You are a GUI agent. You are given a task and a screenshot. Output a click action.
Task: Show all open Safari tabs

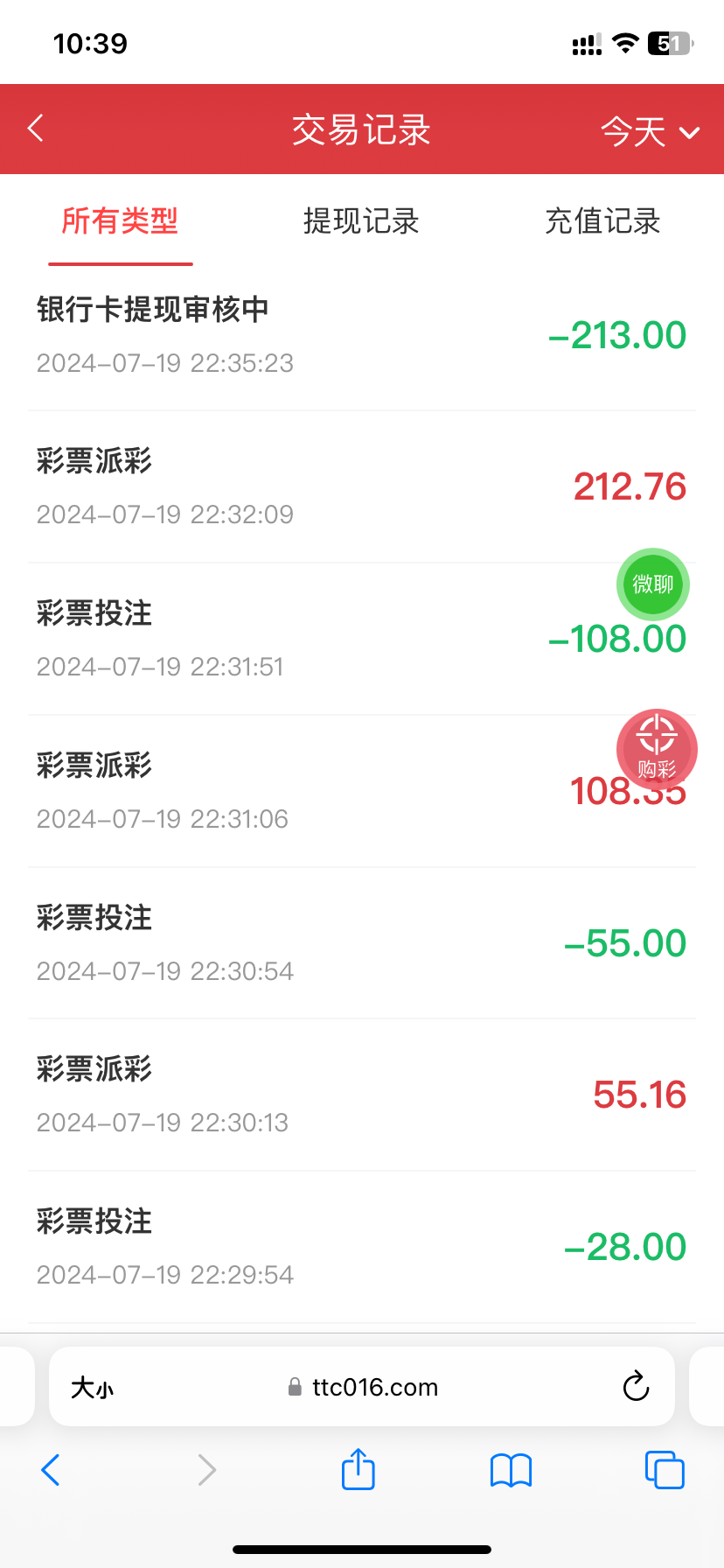coord(665,1470)
